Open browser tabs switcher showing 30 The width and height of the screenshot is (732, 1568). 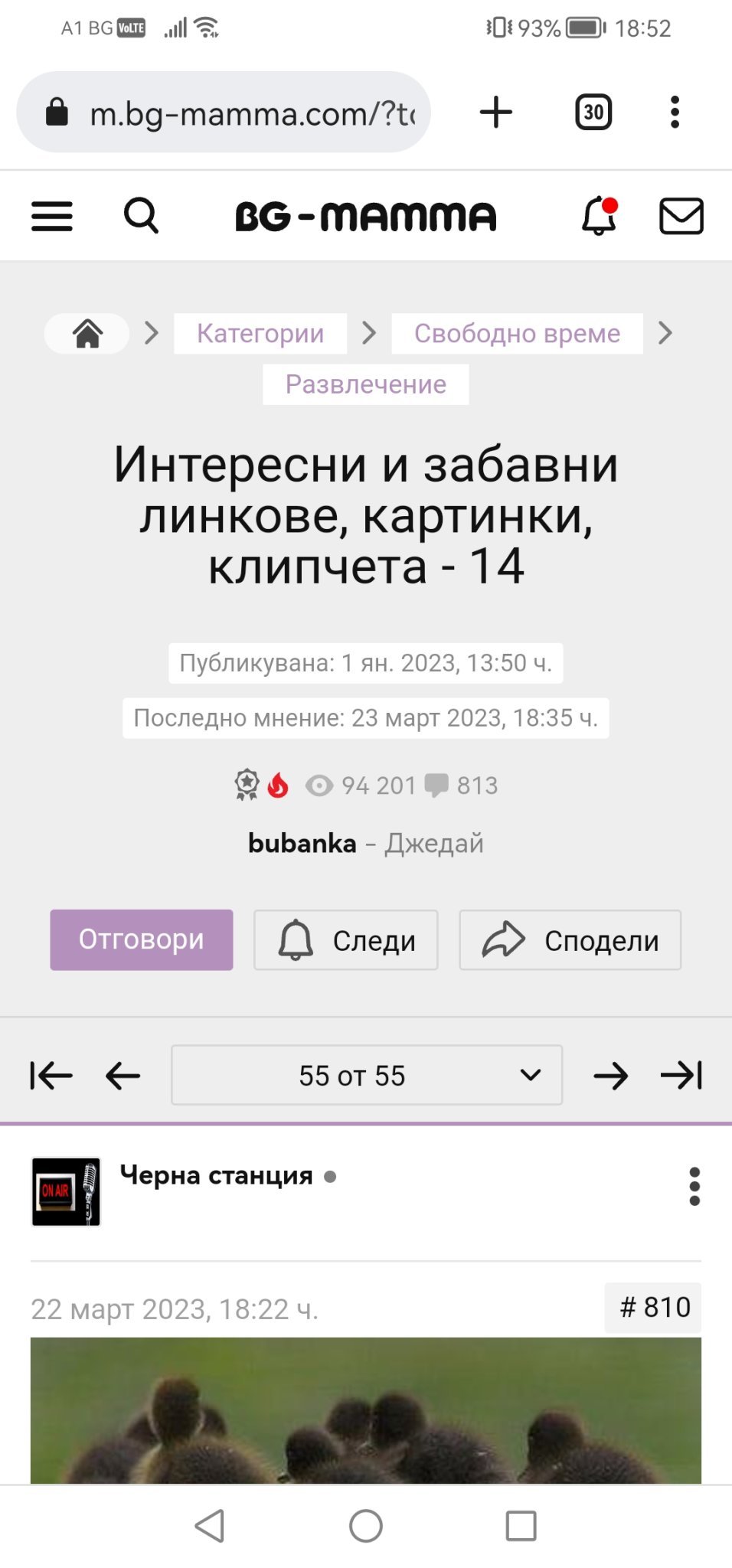(593, 113)
